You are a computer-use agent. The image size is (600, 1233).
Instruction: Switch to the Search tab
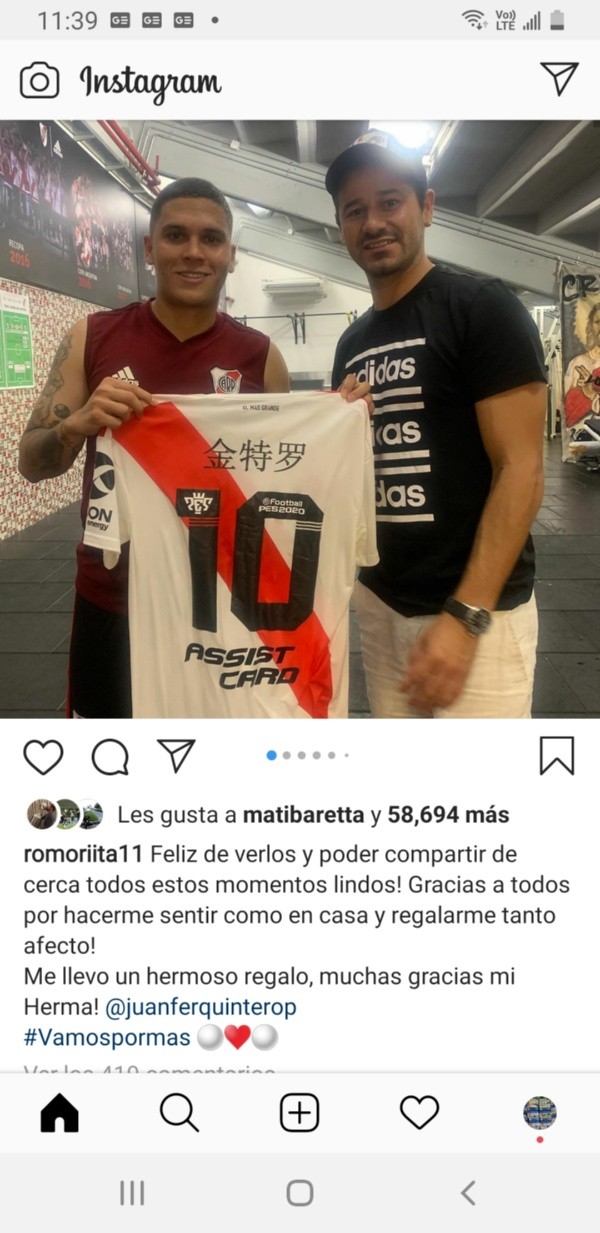pyautogui.click(x=179, y=1112)
